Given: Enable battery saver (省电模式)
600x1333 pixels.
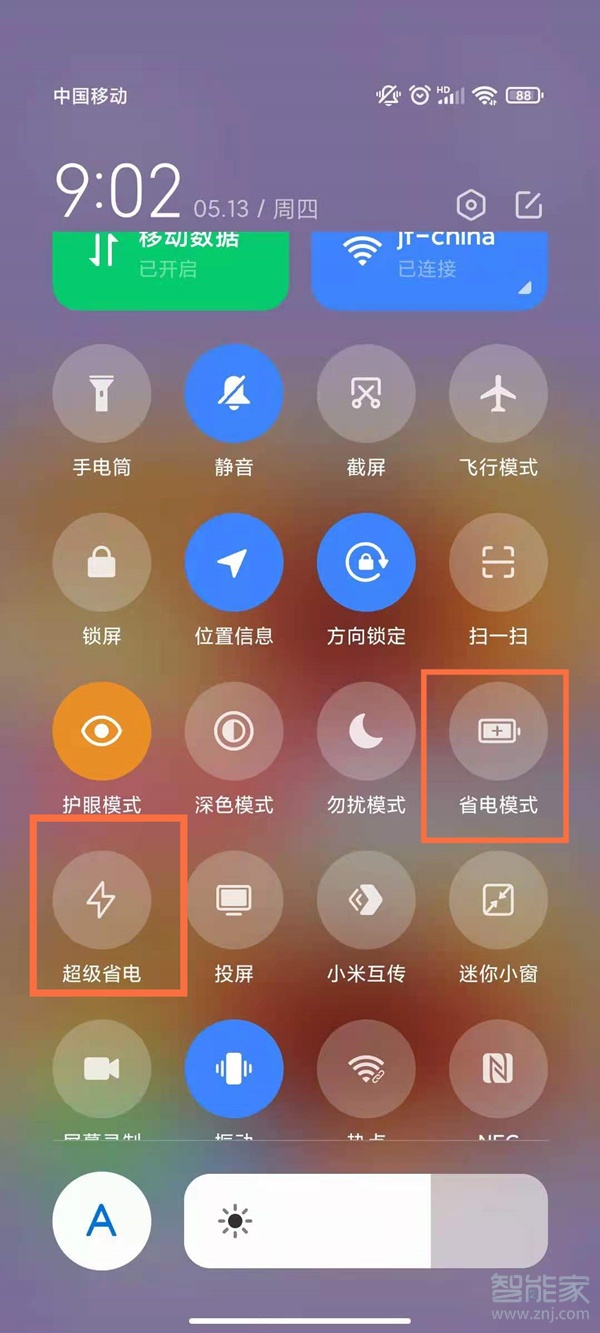Looking at the screenshot, I should click(498, 733).
